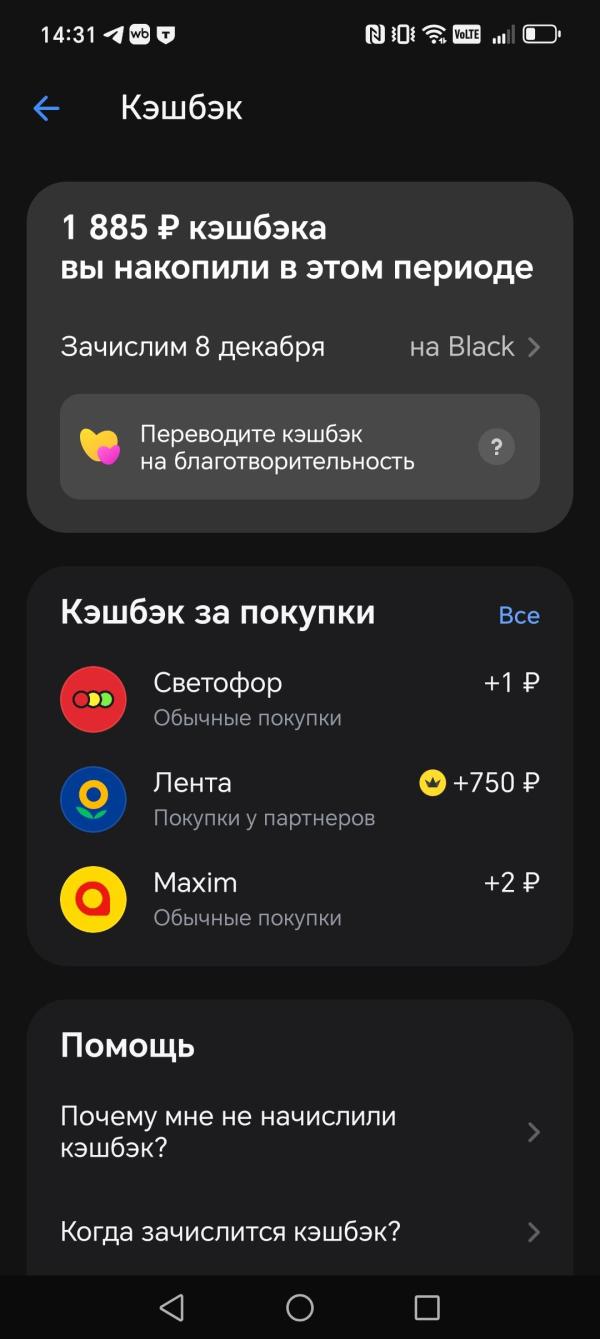
Task: Open the Лента partner cashback entry
Action: click(300, 799)
